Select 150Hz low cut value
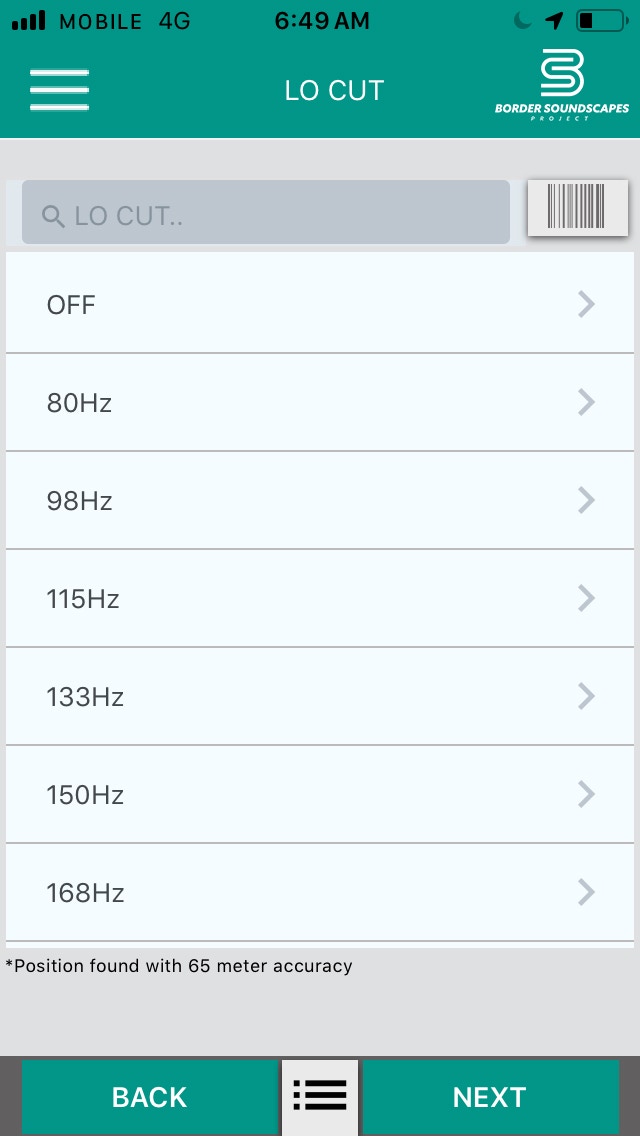The image size is (640, 1136). coord(320,795)
